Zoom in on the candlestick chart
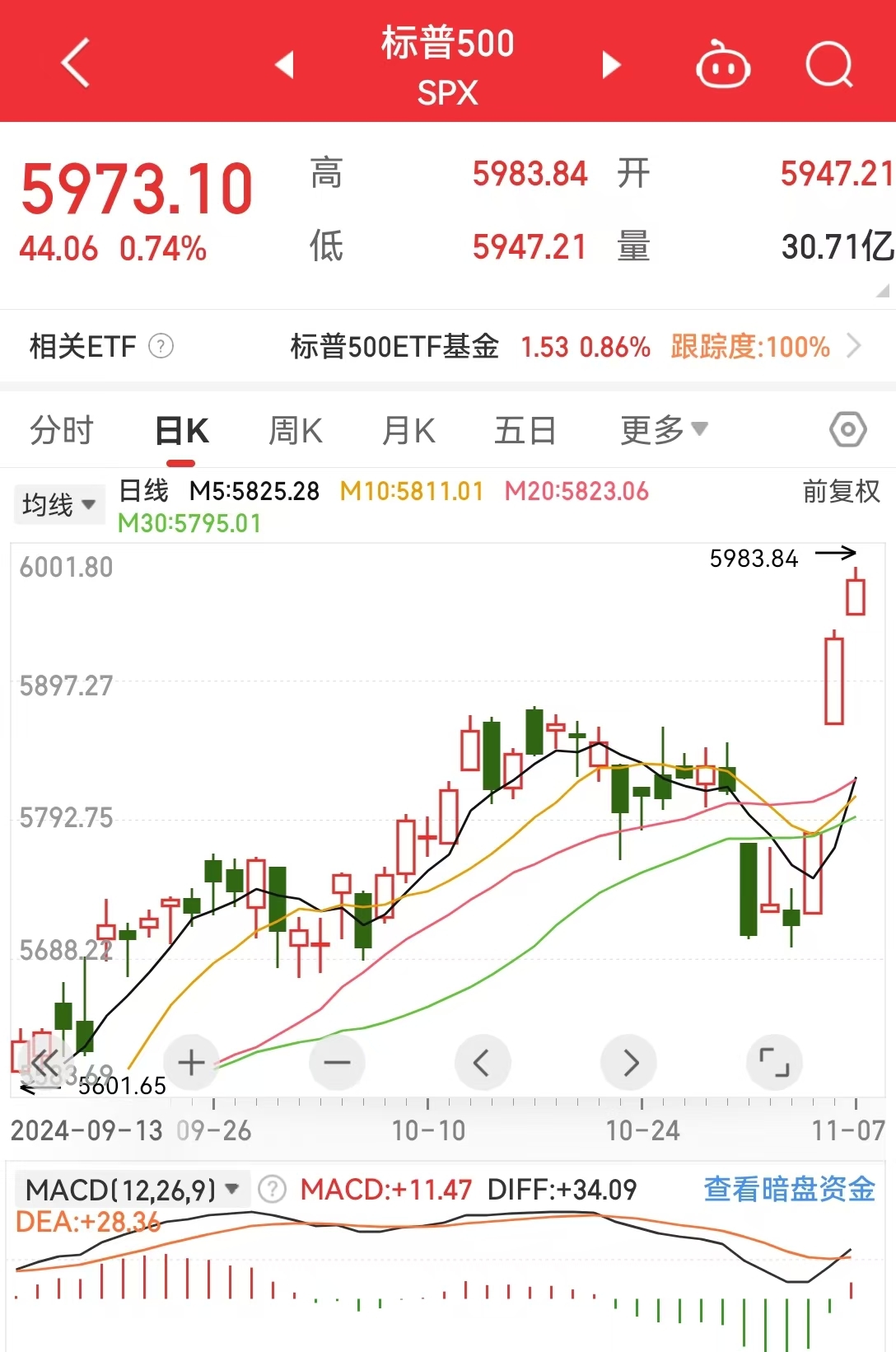 191,1062
